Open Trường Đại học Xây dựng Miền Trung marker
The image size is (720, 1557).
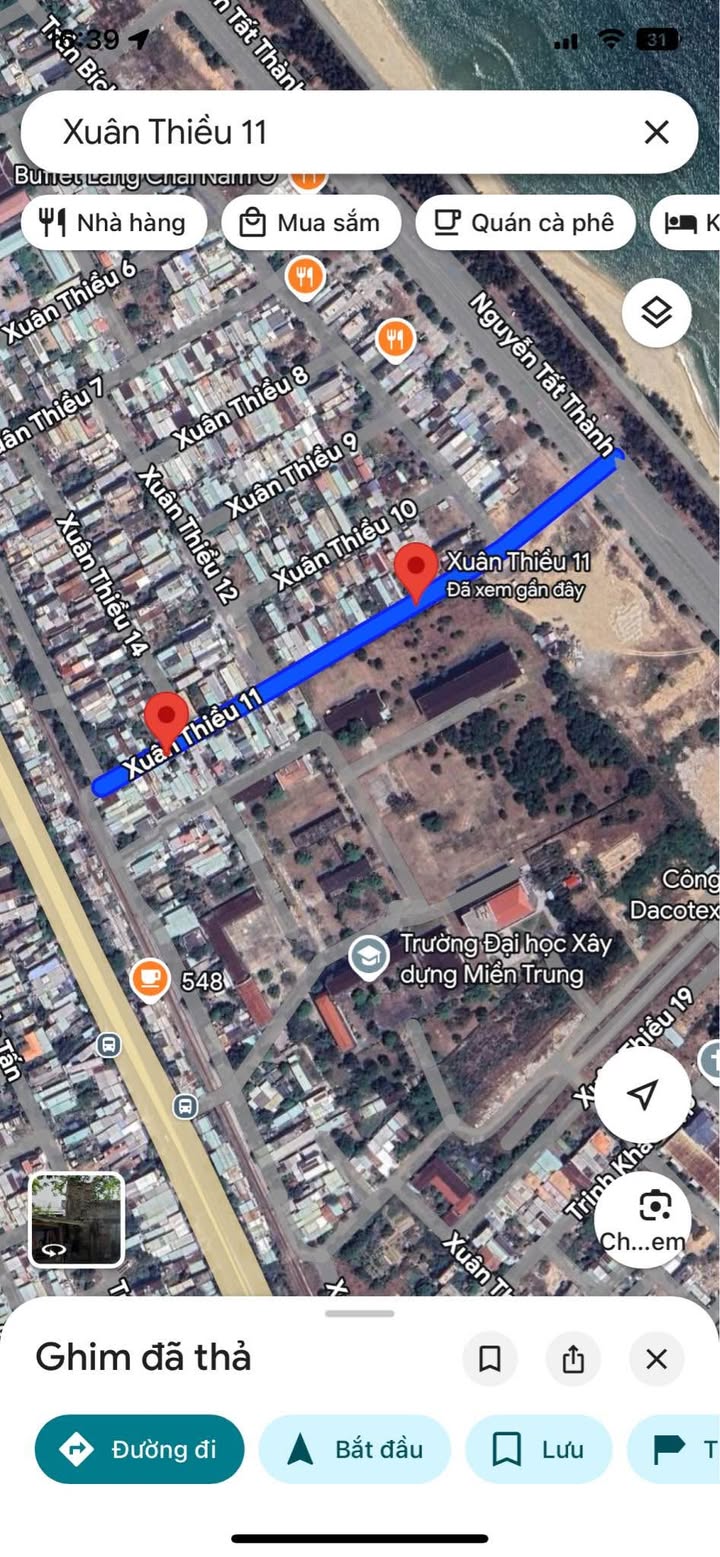pos(369,957)
